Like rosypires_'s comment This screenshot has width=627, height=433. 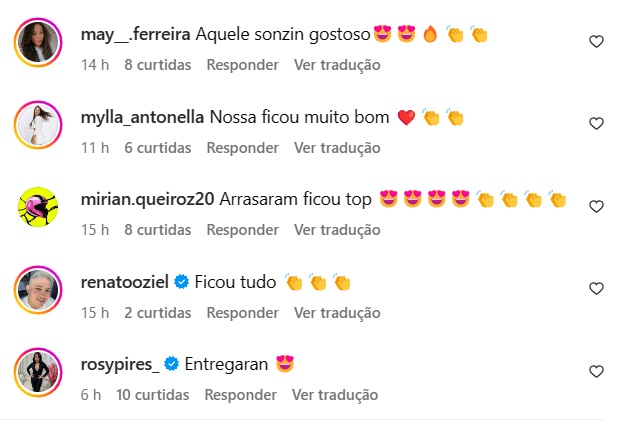point(596,372)
